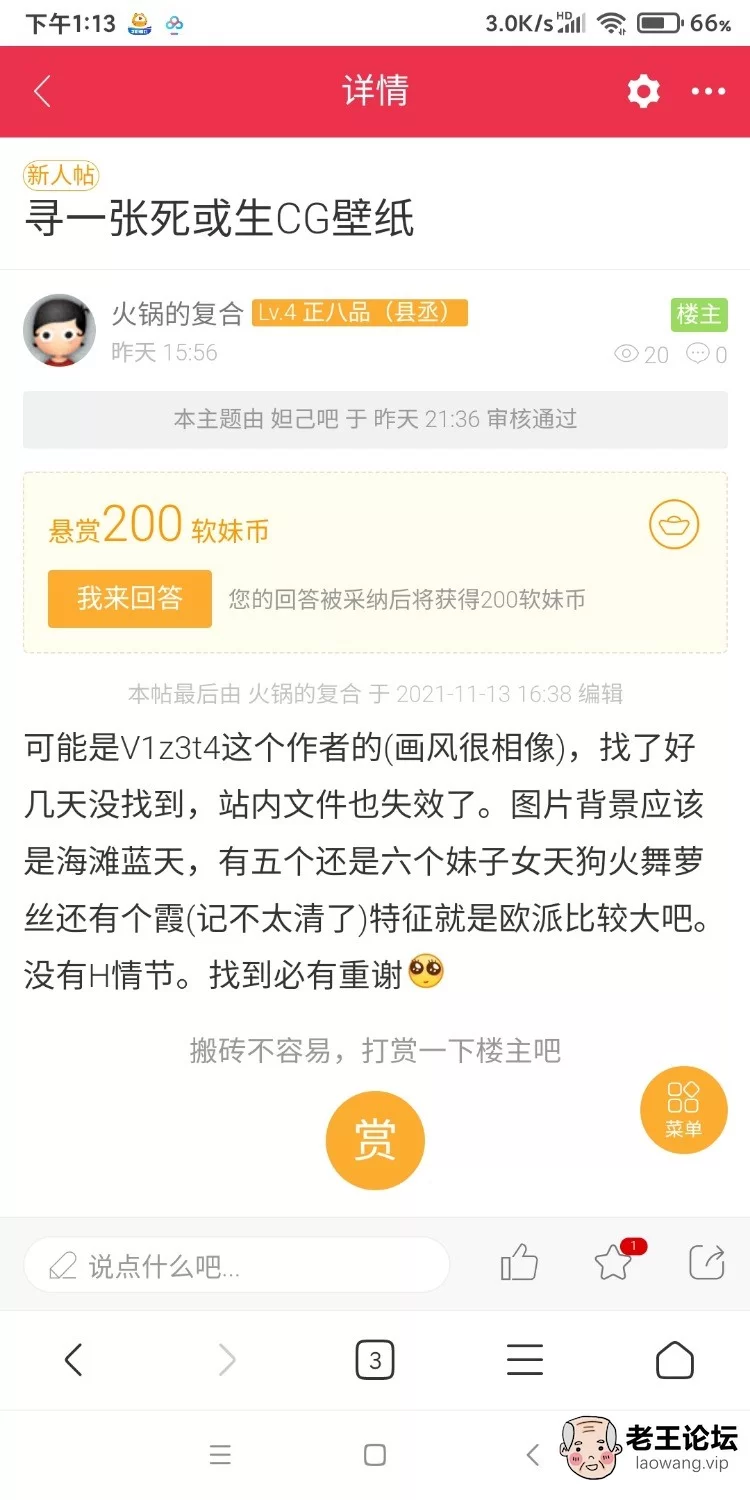This screenshot has width=750, height=1500.
Task: Tap the system home button
Action: click(375, 1455)
